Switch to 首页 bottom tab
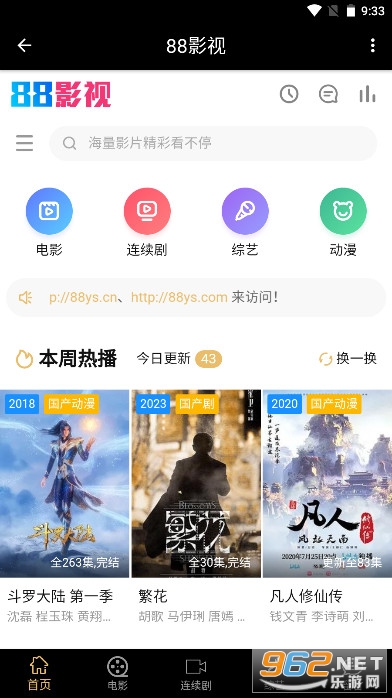The width and height of the screenshot is (392, 698). [x=39, y=674]
